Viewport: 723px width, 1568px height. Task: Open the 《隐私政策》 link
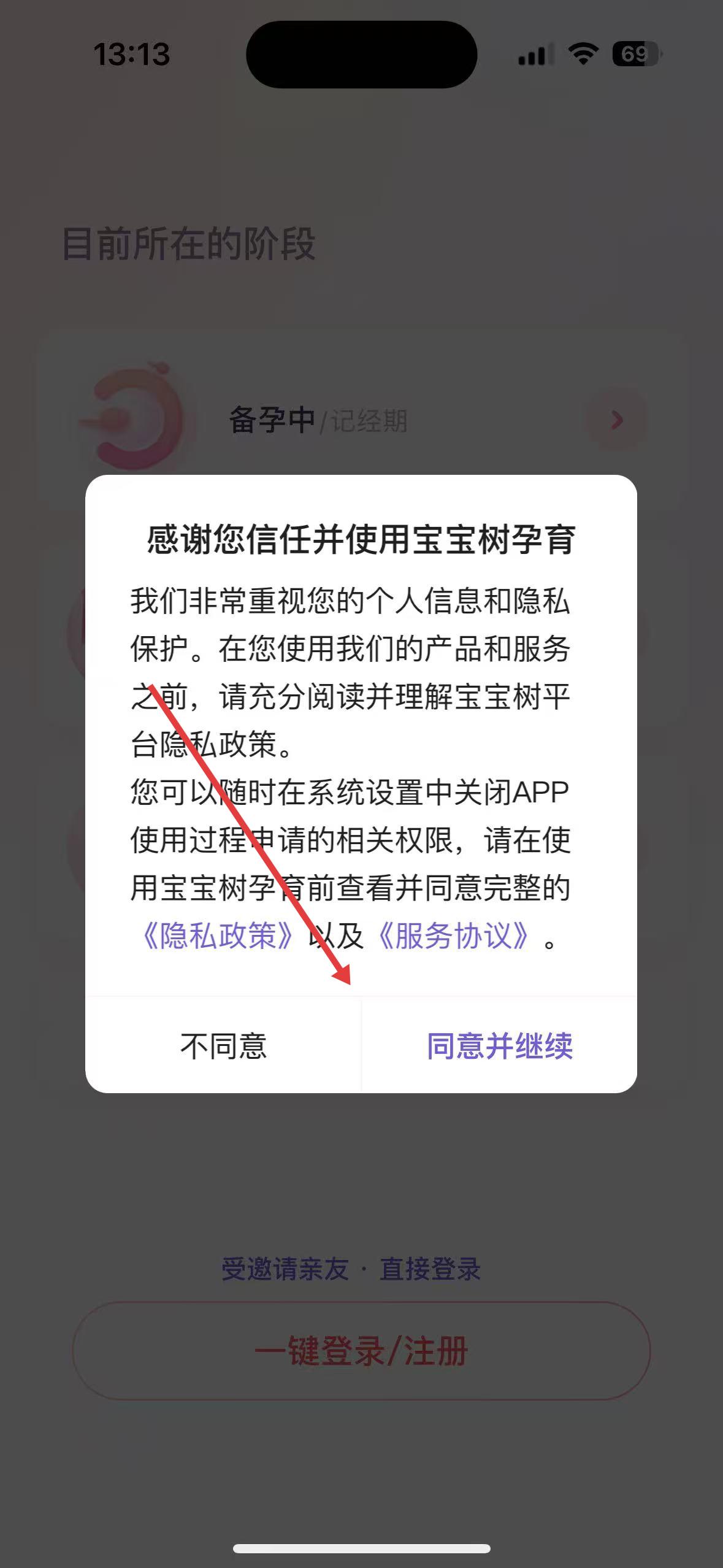tap(217, 937)
